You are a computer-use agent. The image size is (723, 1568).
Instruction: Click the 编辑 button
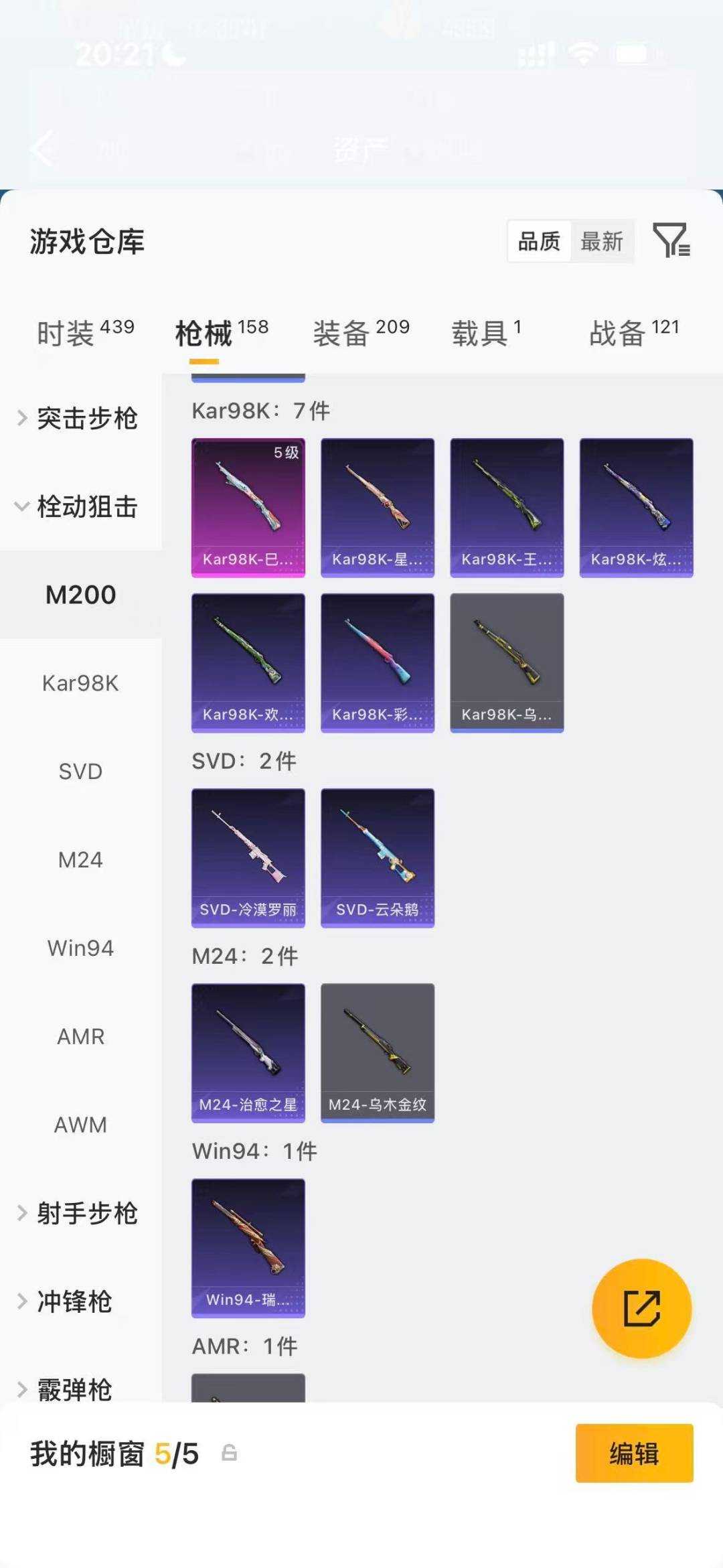[634, 1454]
